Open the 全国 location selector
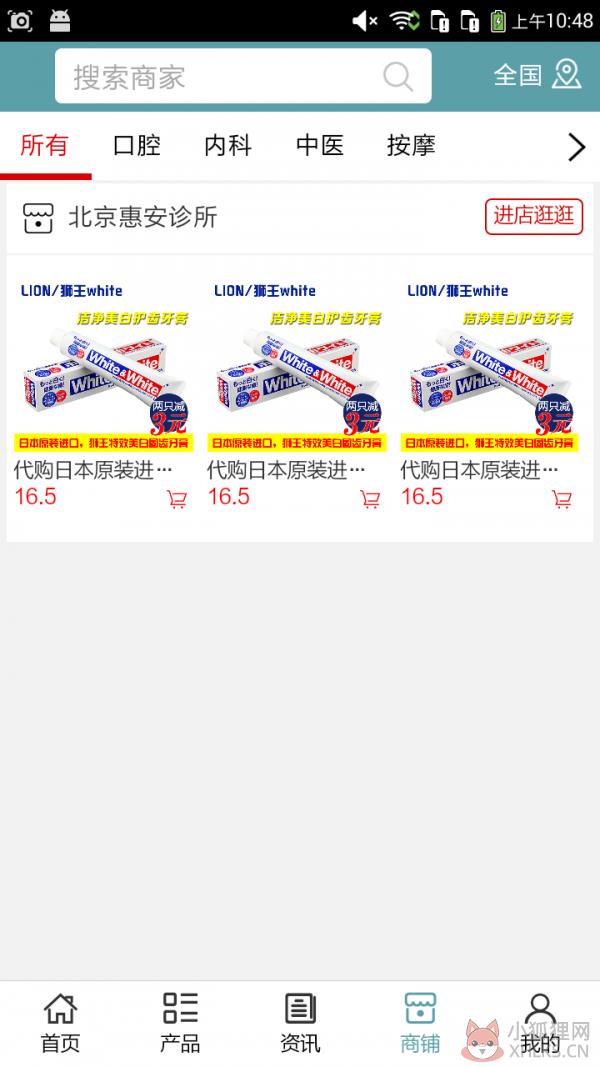 pyautogui.click(x=537, y=75)
